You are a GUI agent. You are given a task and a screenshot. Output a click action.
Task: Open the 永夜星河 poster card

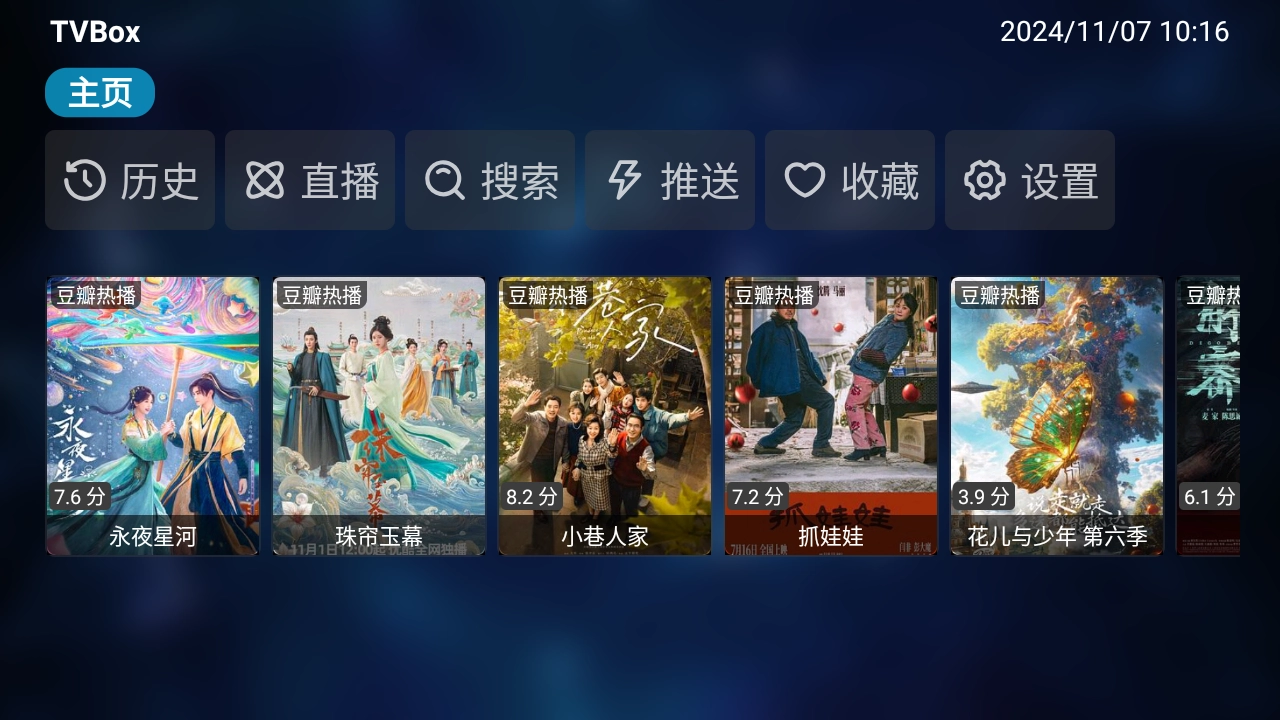(x=153, y=416)
